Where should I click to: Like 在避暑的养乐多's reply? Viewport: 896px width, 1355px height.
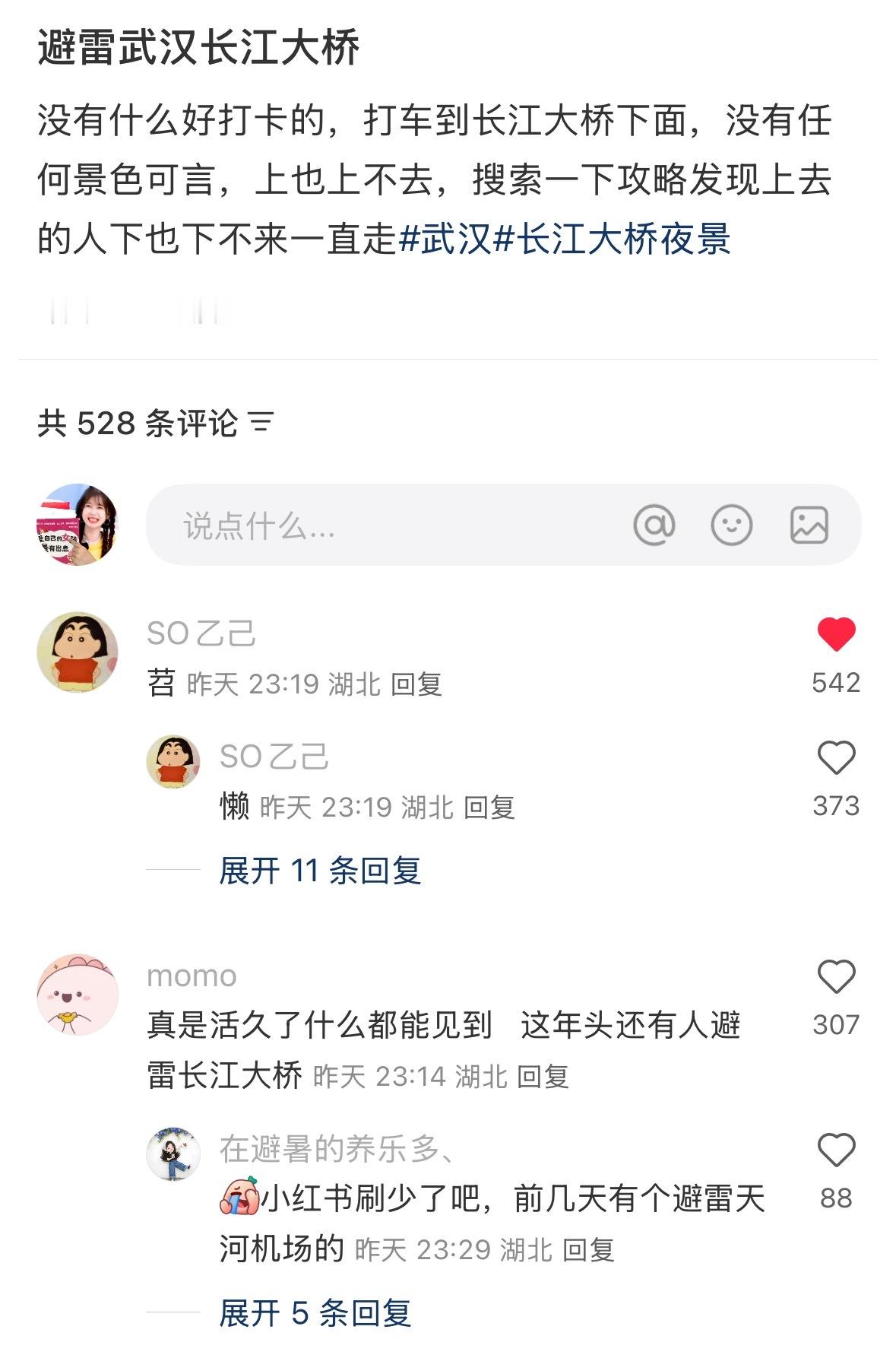[836, 1150]
